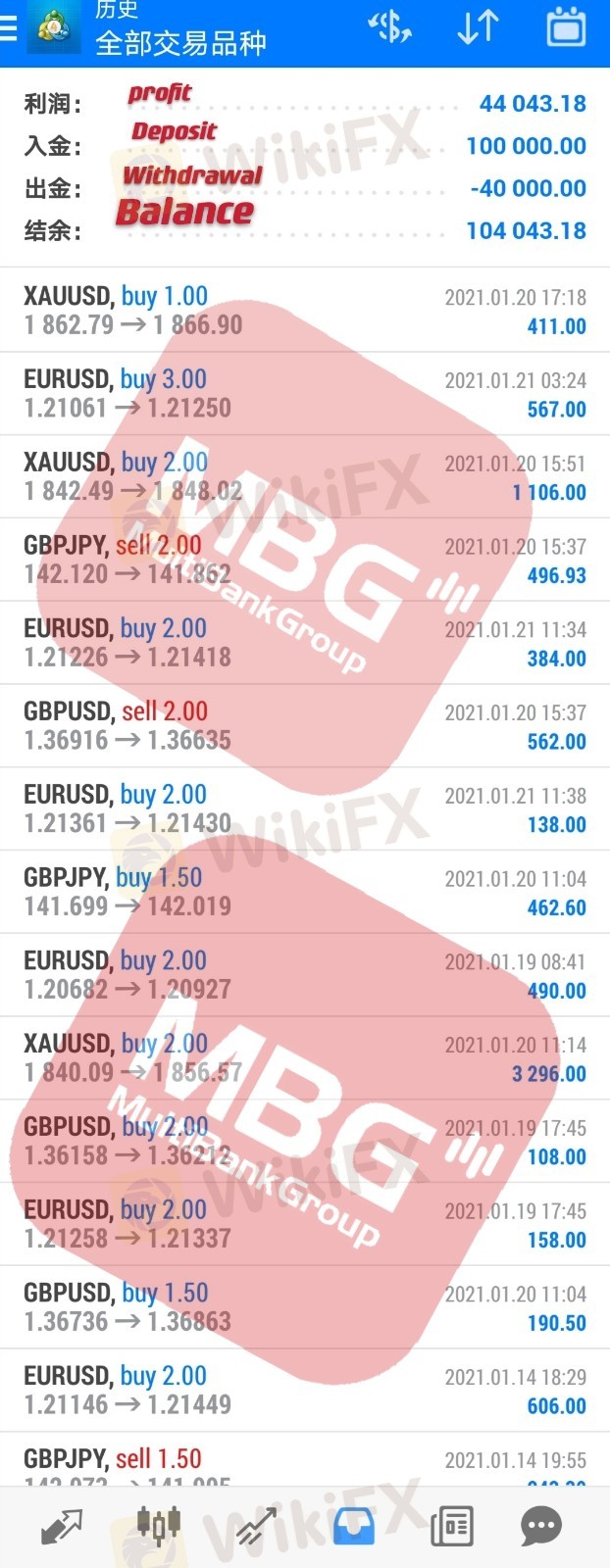Open the side drawer menu

tap(10, 27)
